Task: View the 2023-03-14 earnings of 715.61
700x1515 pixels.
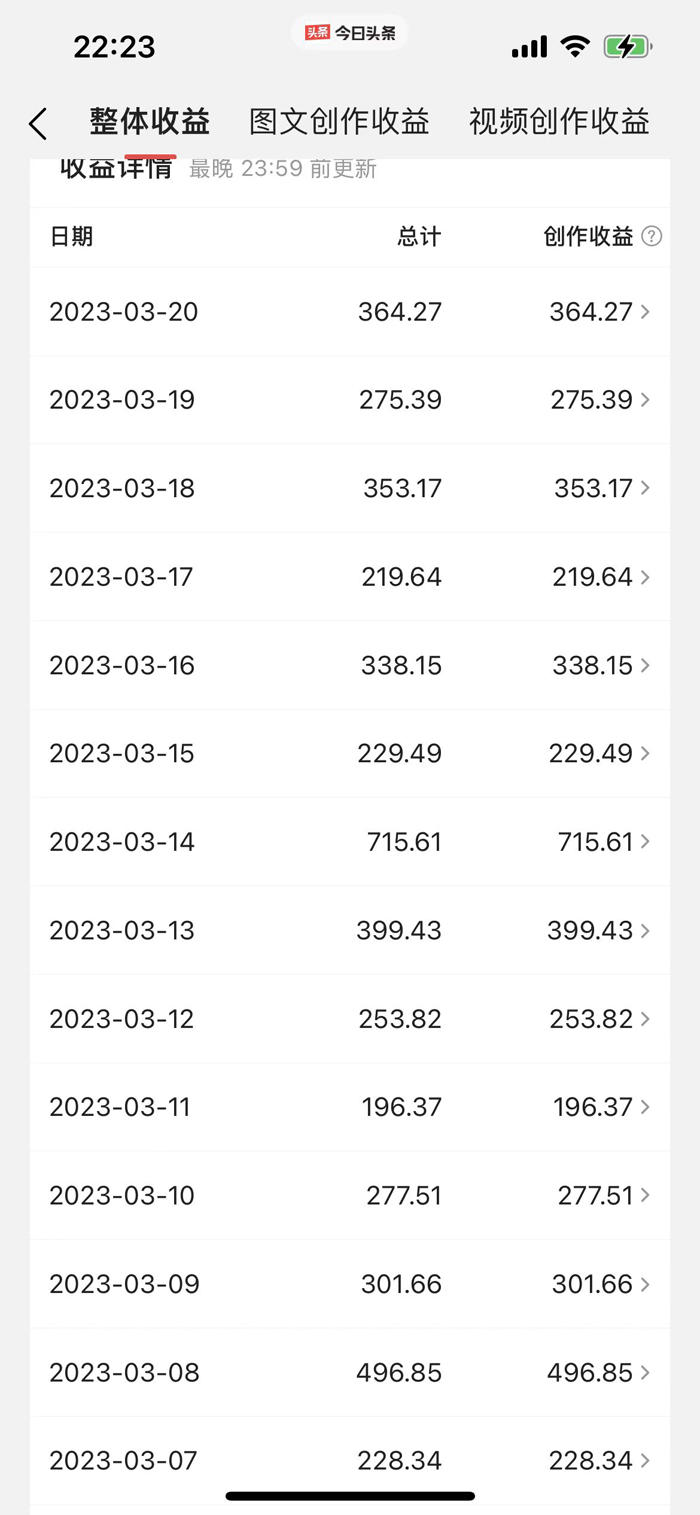Action: click(350, 842)
